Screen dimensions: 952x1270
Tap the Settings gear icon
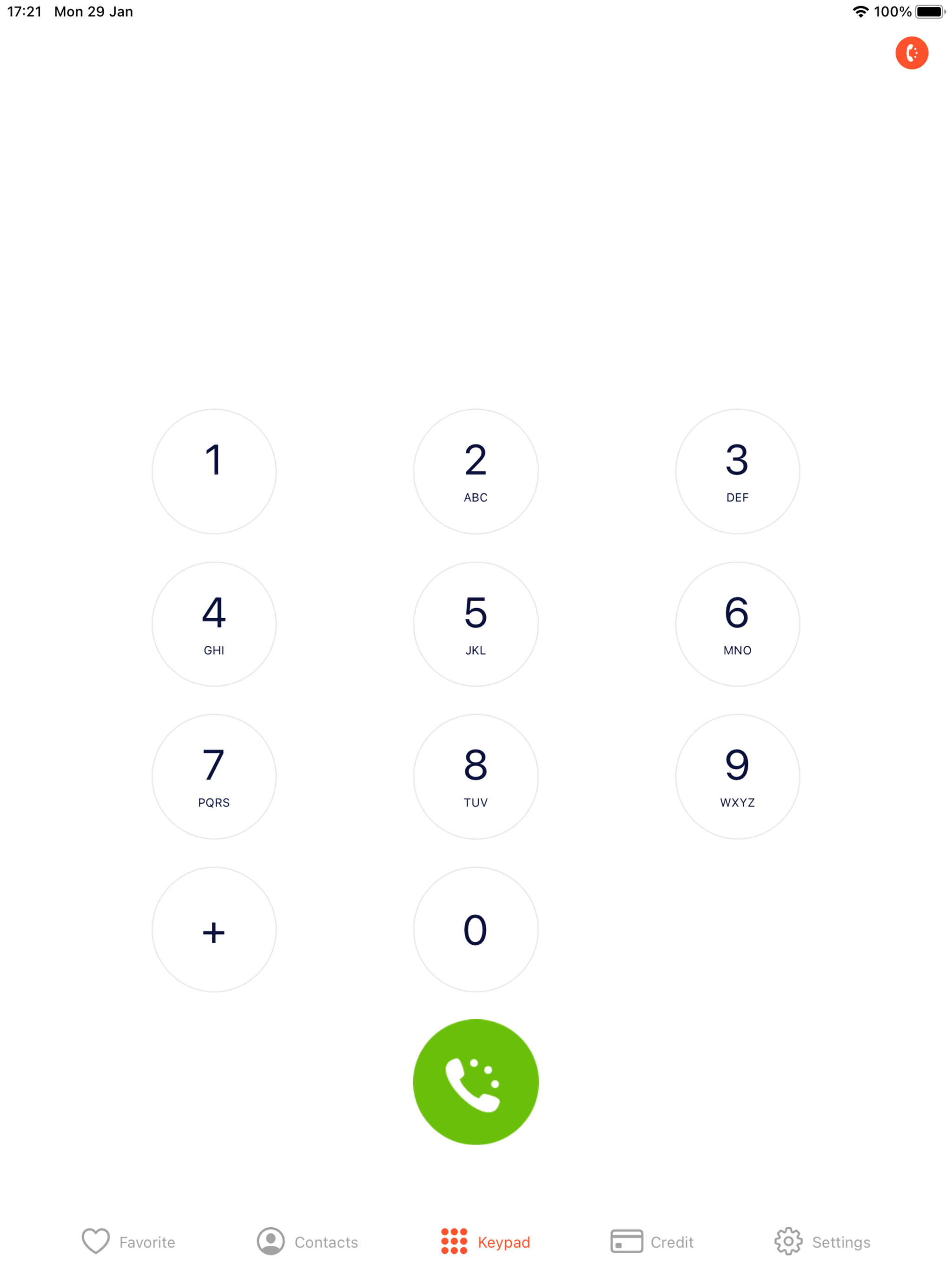(788, 1240)
